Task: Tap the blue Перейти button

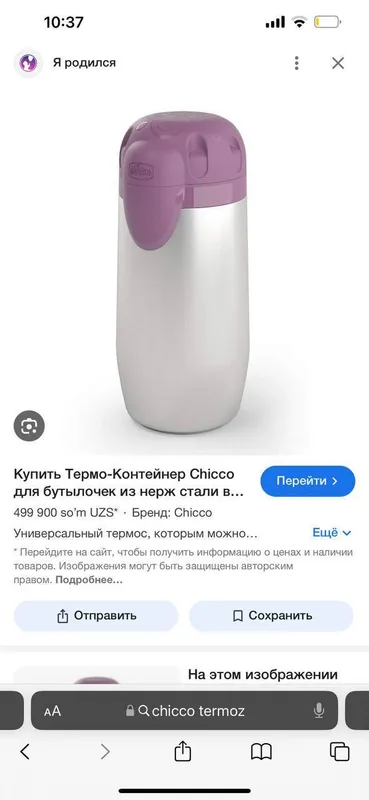Action: [308, 481]
